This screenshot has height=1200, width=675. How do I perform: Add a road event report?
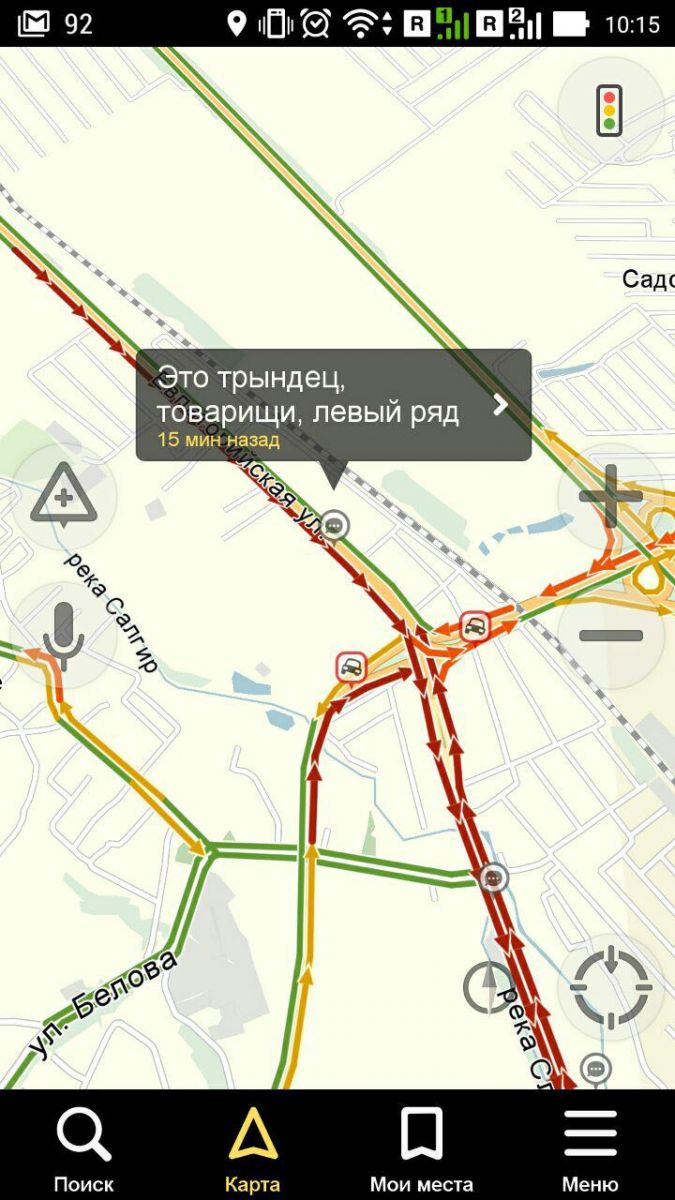(x=63, y=497)
